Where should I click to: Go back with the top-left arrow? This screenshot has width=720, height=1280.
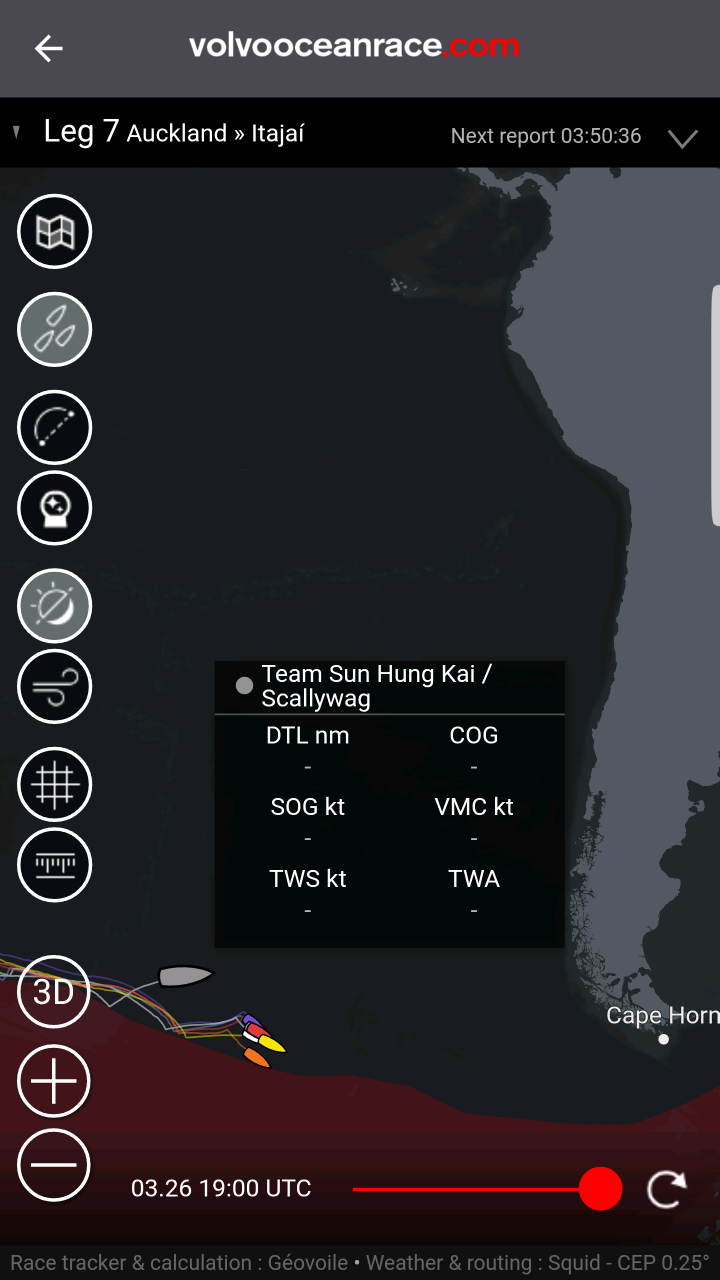click(48, 48)
